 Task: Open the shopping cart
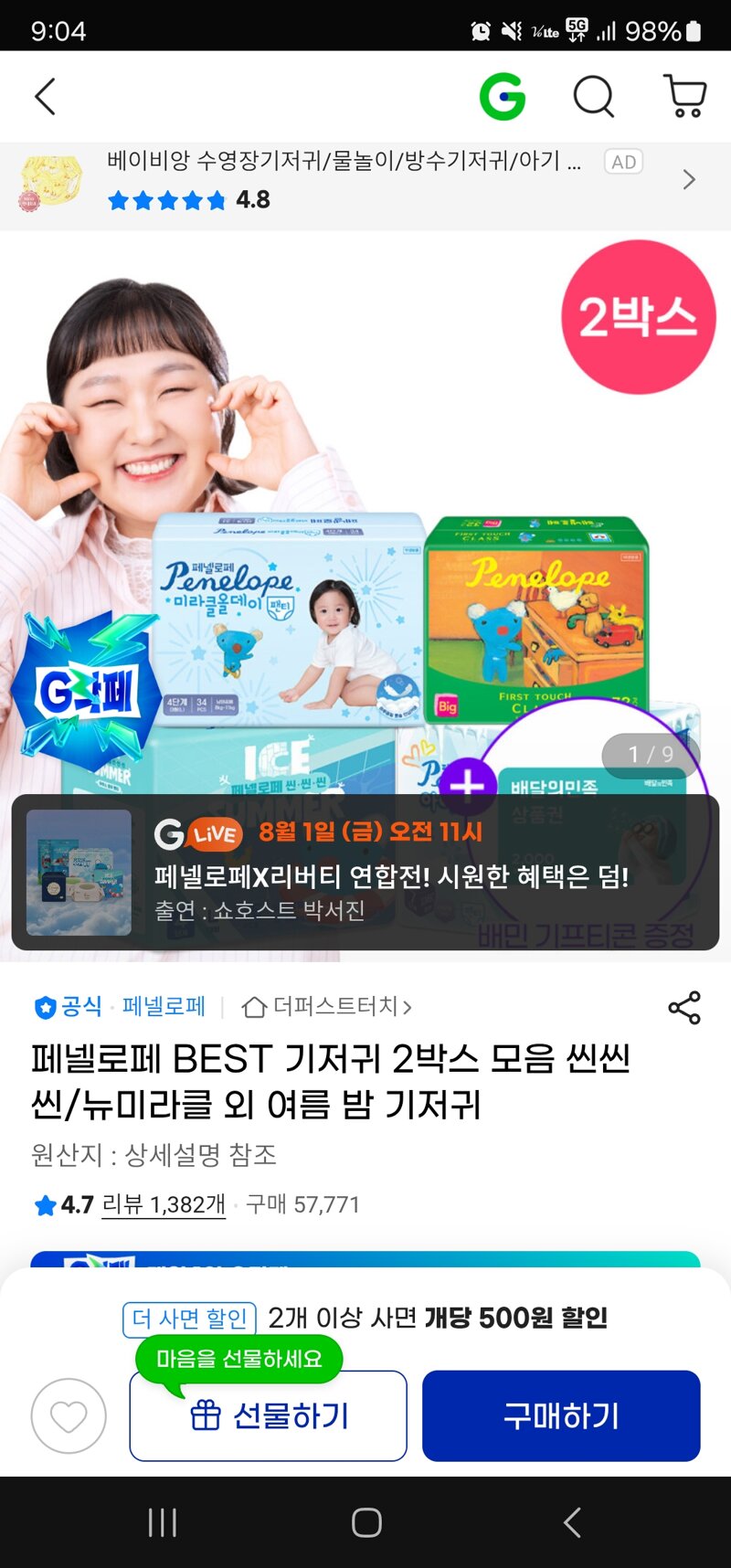pos(684,96)
